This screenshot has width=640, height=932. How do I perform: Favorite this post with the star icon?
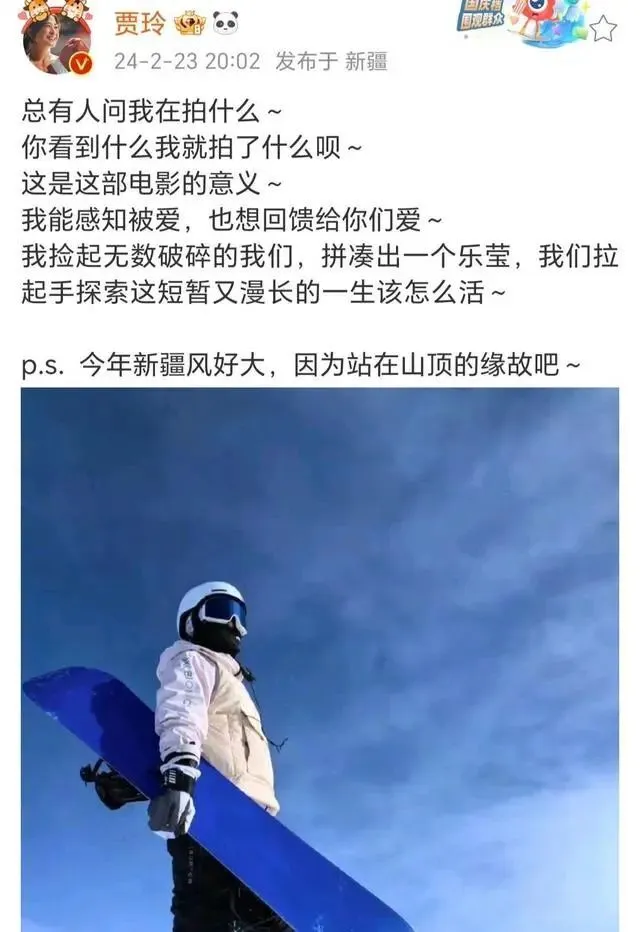(x=603, y=29)
